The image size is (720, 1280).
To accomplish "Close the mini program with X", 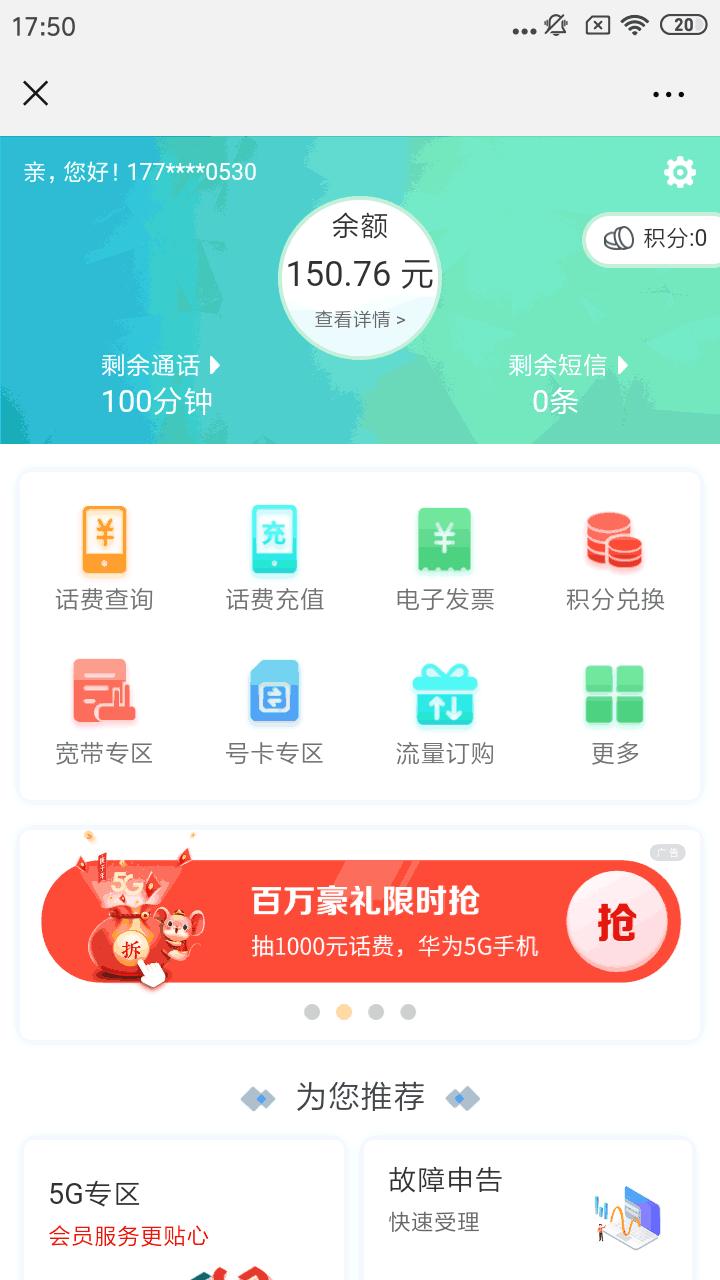I will point(36,93).
